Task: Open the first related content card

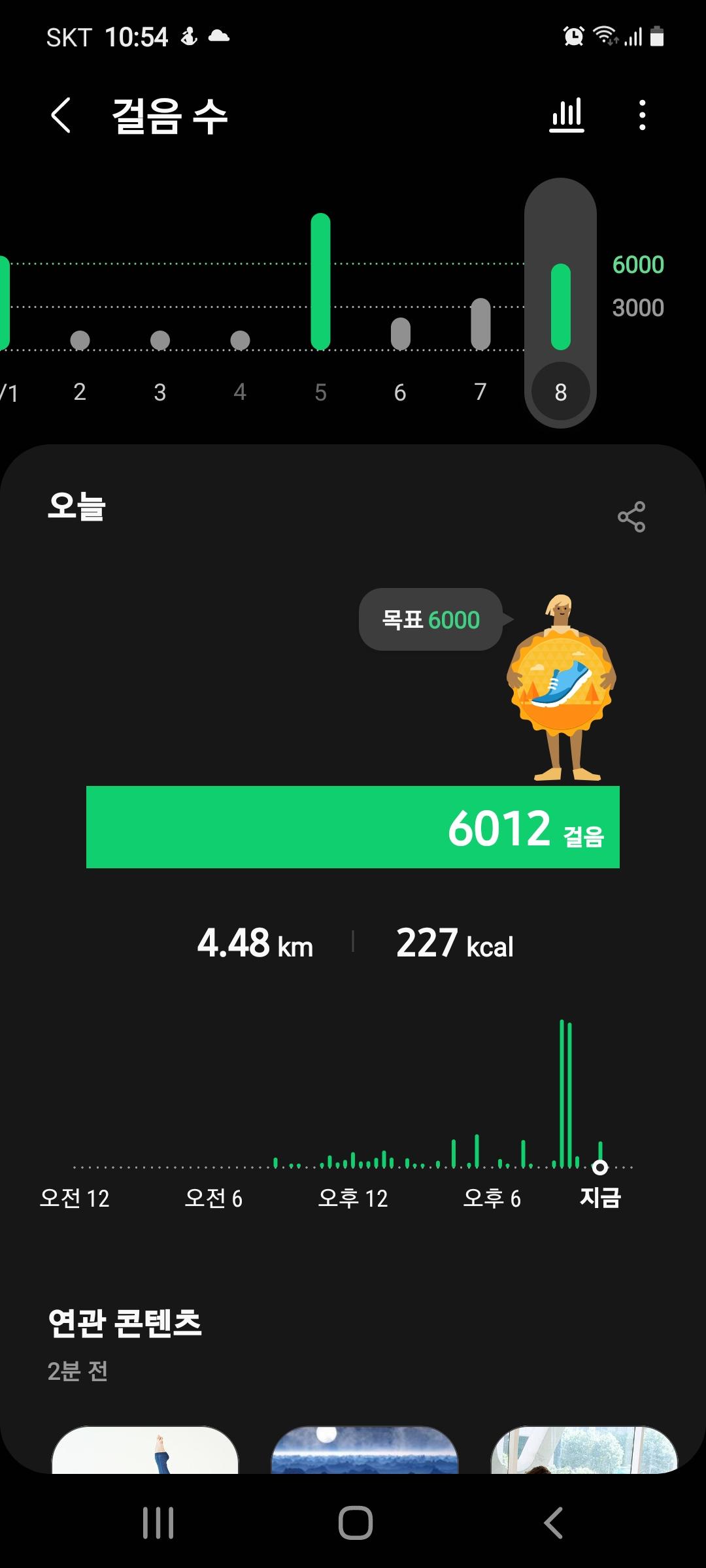Action: click(145, 1450)
